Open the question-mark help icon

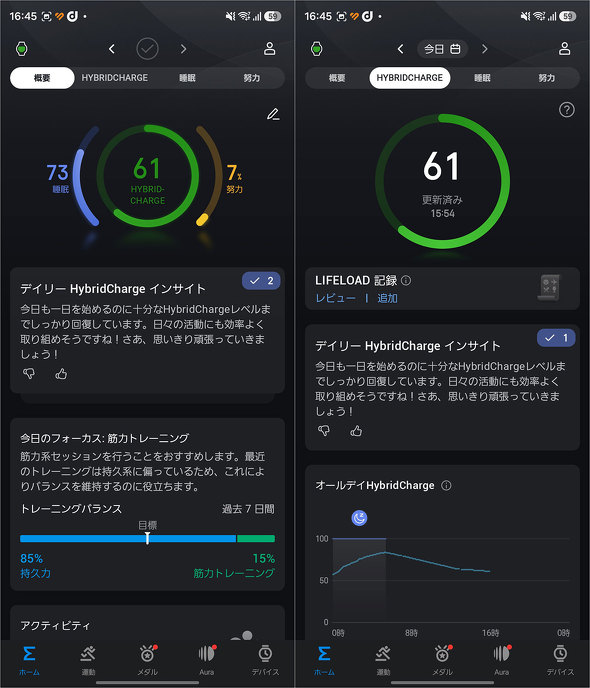tap(567, 110)
